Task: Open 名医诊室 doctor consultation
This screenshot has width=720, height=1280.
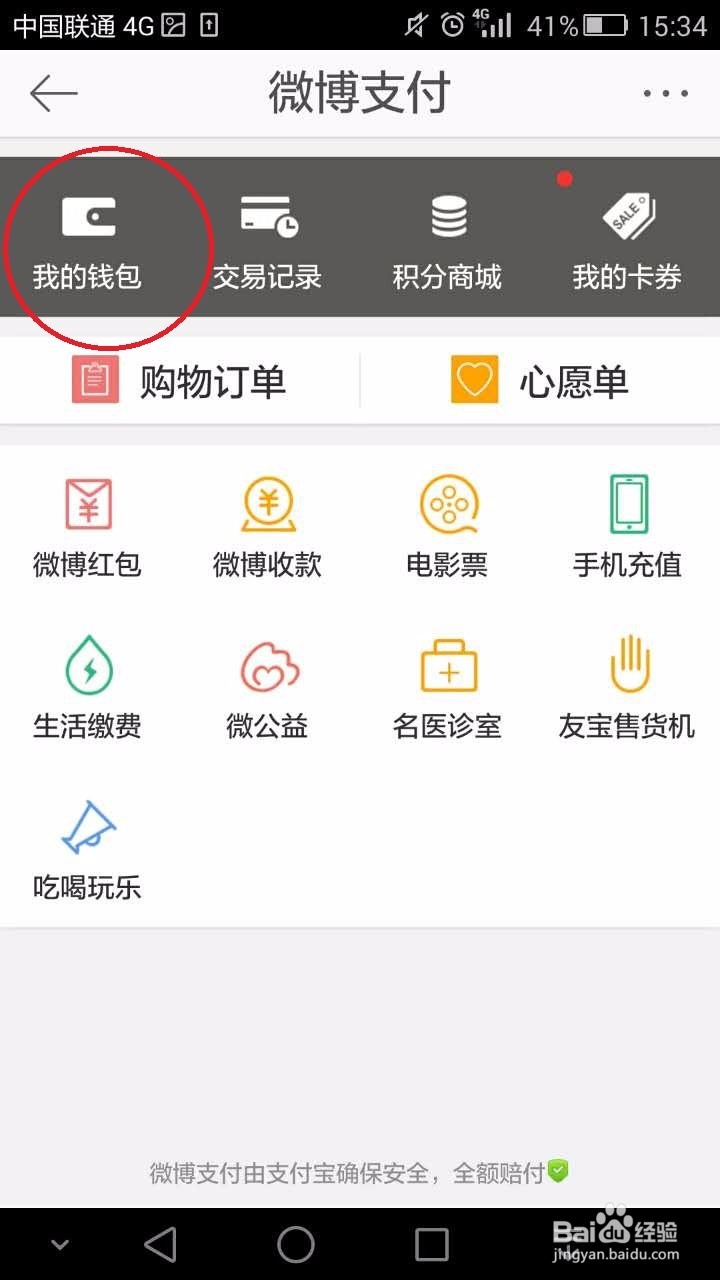Action: point(448,685)
